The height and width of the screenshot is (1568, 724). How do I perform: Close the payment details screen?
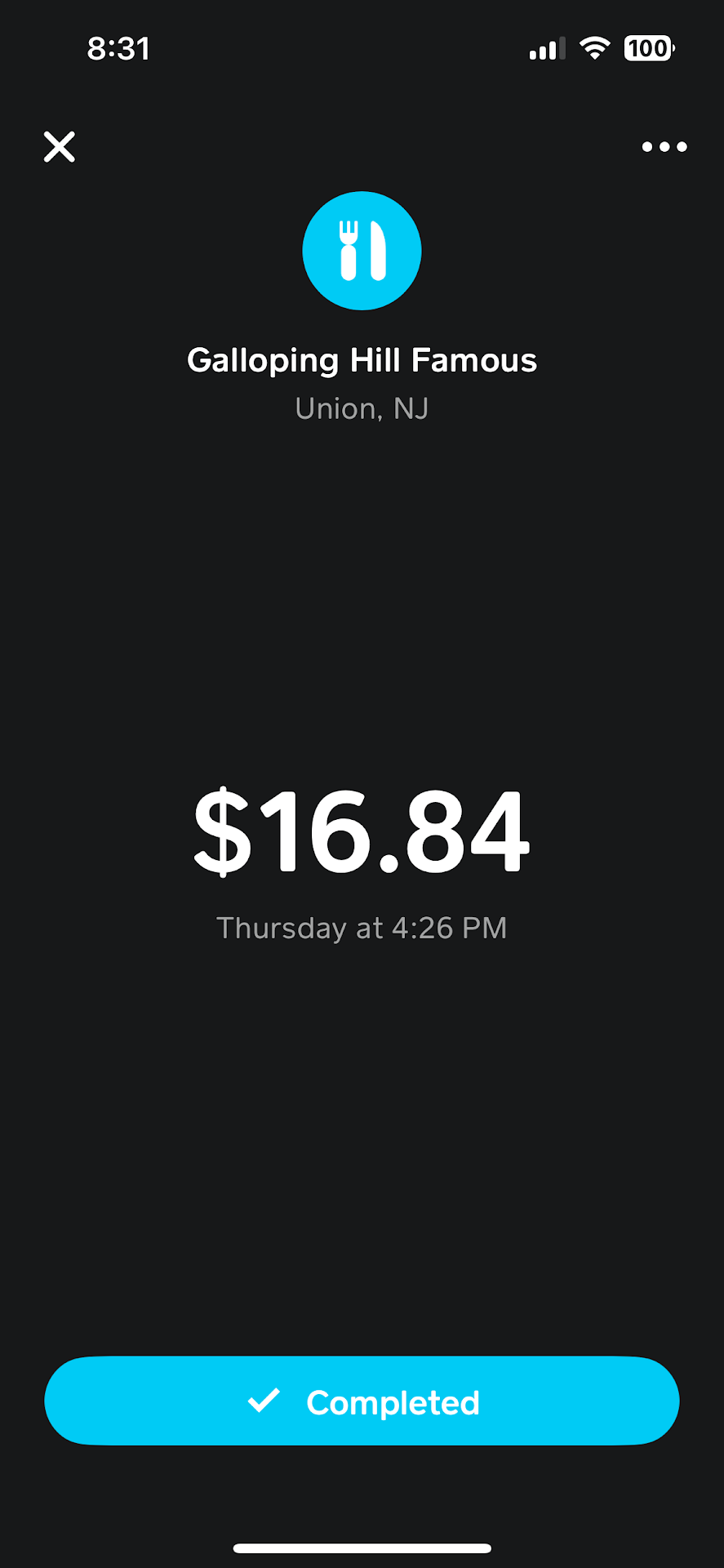point(59,147)
